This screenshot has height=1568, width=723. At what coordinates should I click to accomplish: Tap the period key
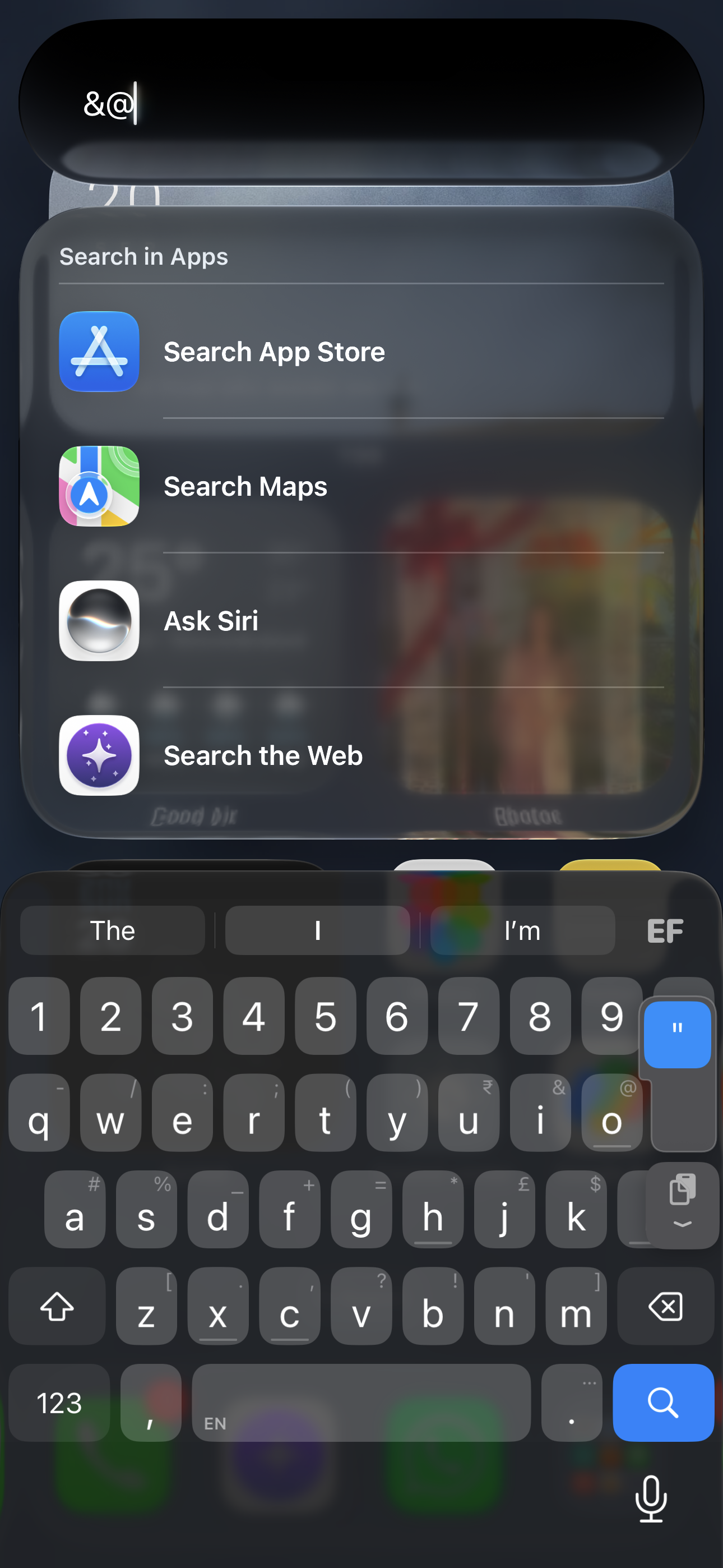click(572, 1403)
